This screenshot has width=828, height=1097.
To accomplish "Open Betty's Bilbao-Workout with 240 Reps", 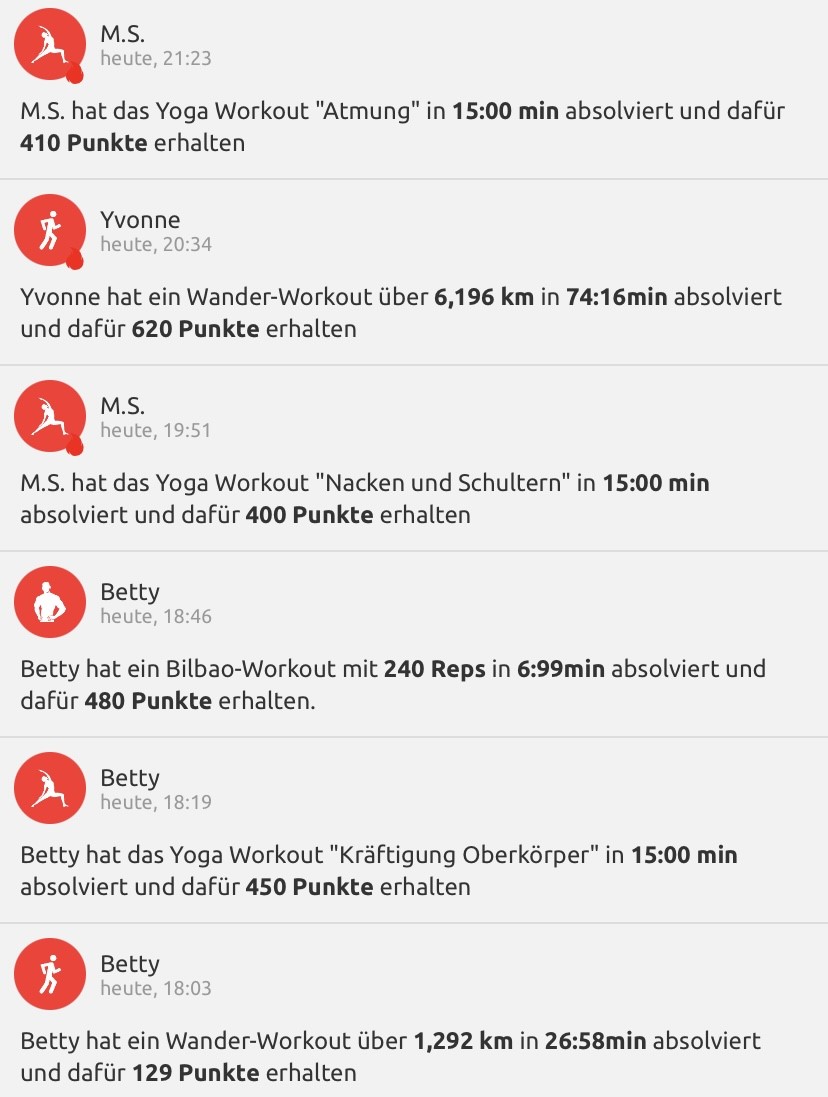I will point(400,684).
